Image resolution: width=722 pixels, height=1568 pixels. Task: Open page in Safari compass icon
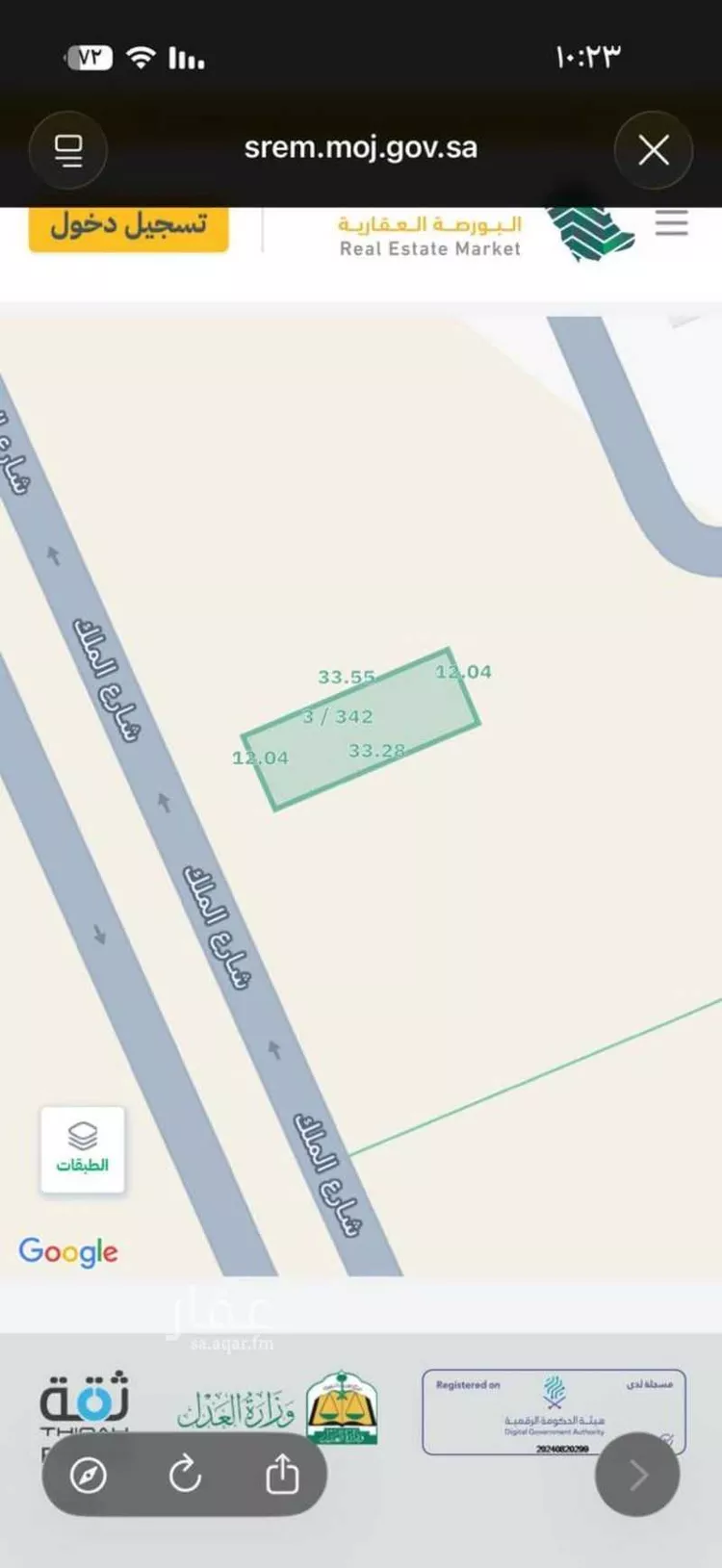(x=89, y=1475)
